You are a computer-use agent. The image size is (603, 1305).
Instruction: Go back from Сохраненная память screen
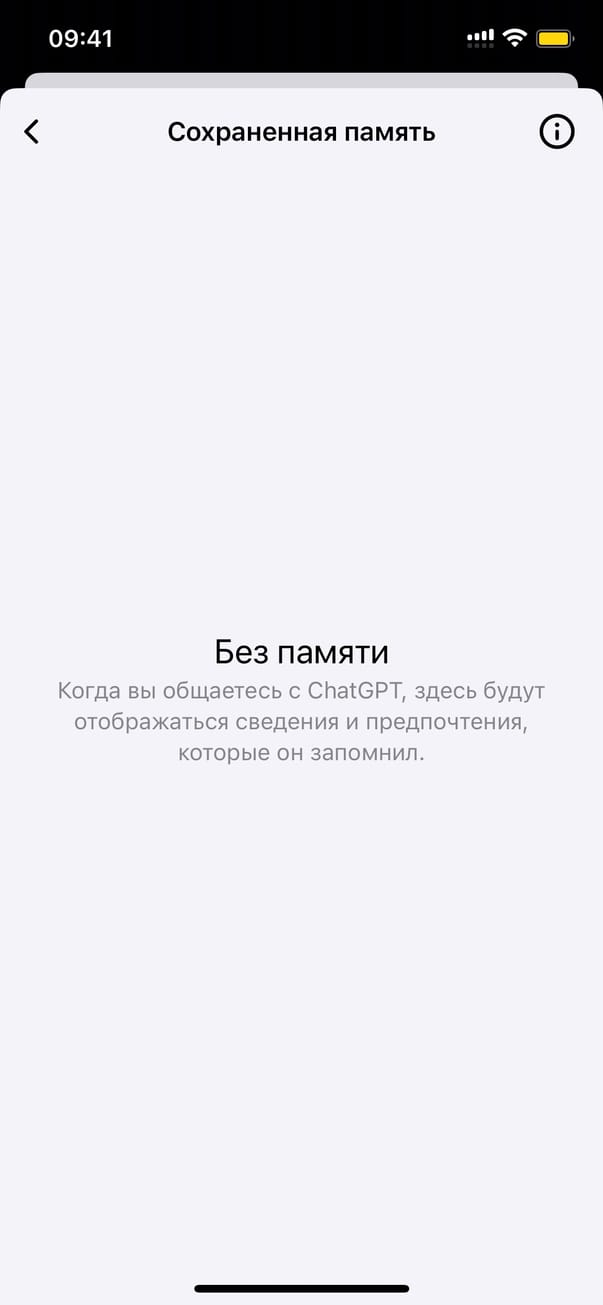click(x=32, y=132)
